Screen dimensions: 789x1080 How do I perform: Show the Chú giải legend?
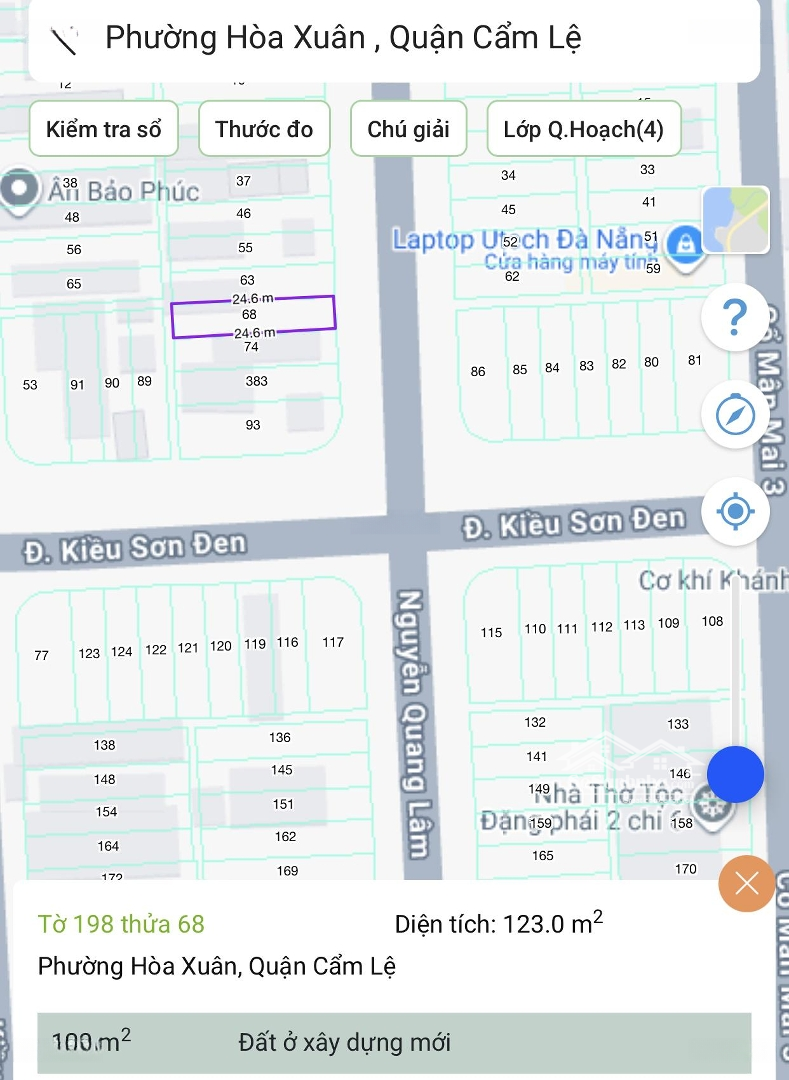[408, 129]
